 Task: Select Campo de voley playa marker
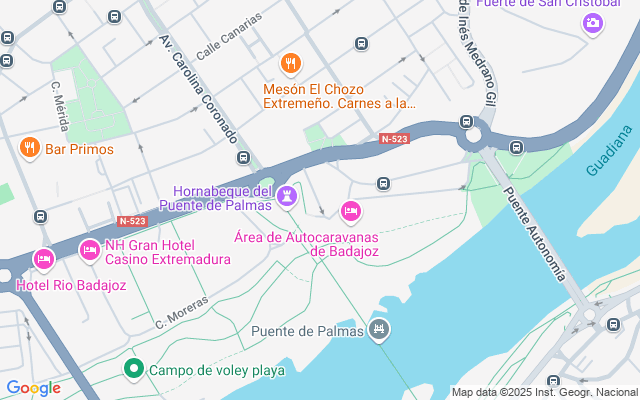pos(134,369)
